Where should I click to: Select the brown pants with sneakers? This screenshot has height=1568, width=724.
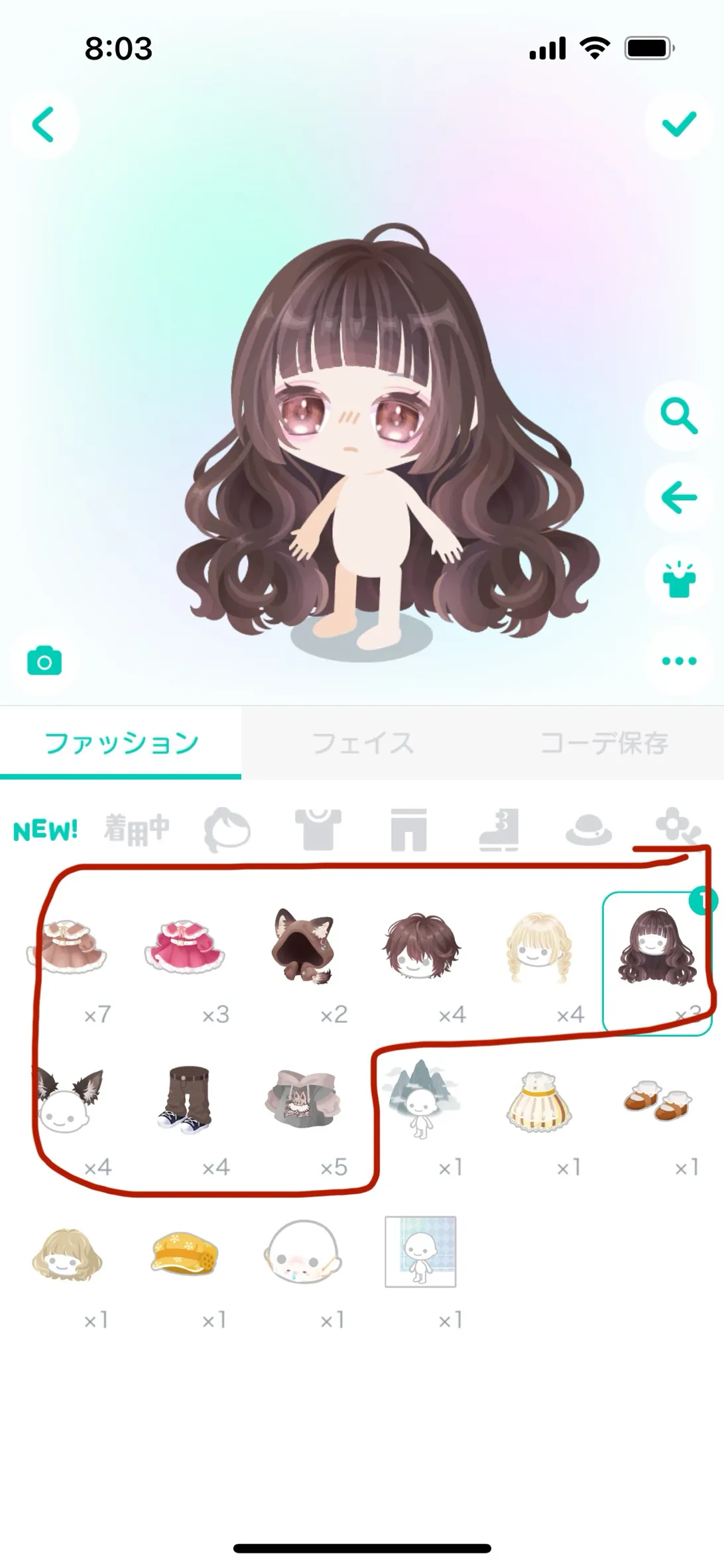186,1098
